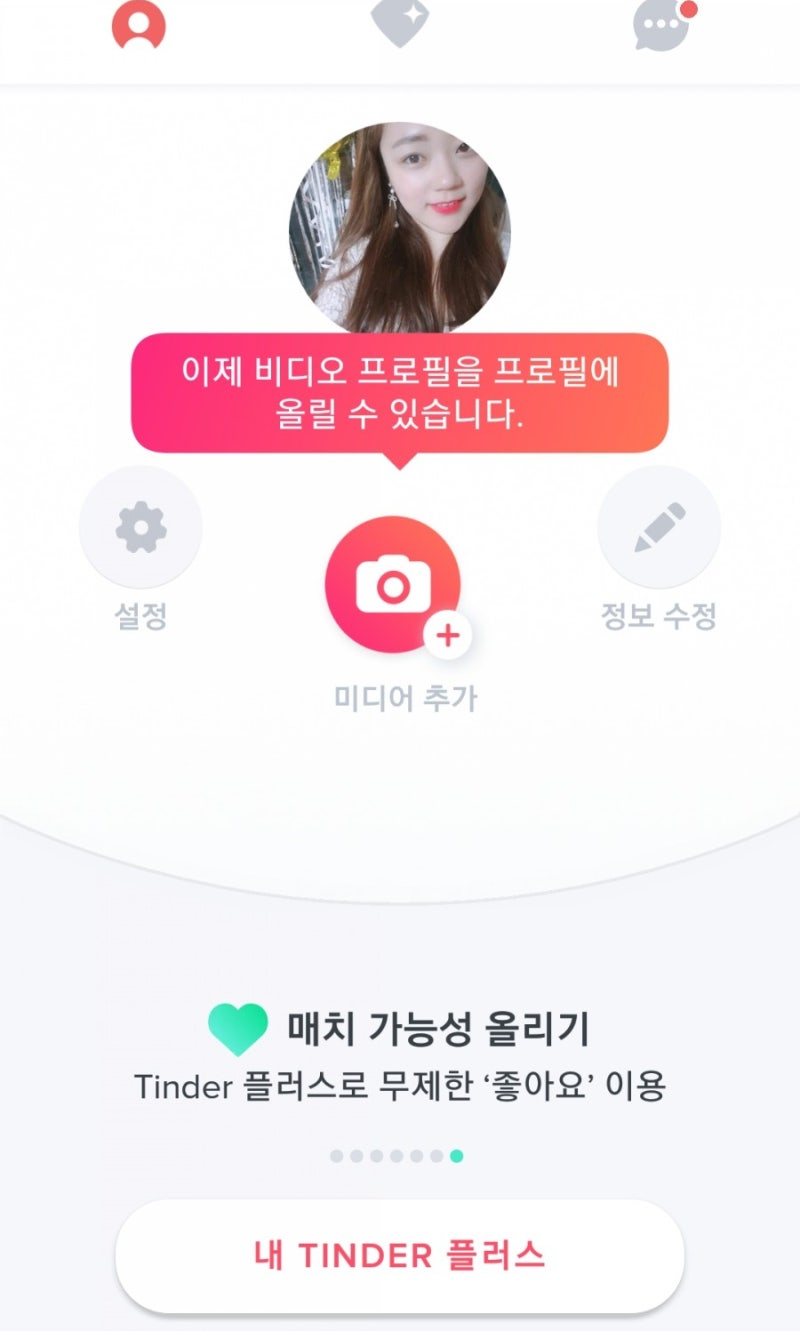Select the Tinder Gold diamond icon

tap(400, 23)
